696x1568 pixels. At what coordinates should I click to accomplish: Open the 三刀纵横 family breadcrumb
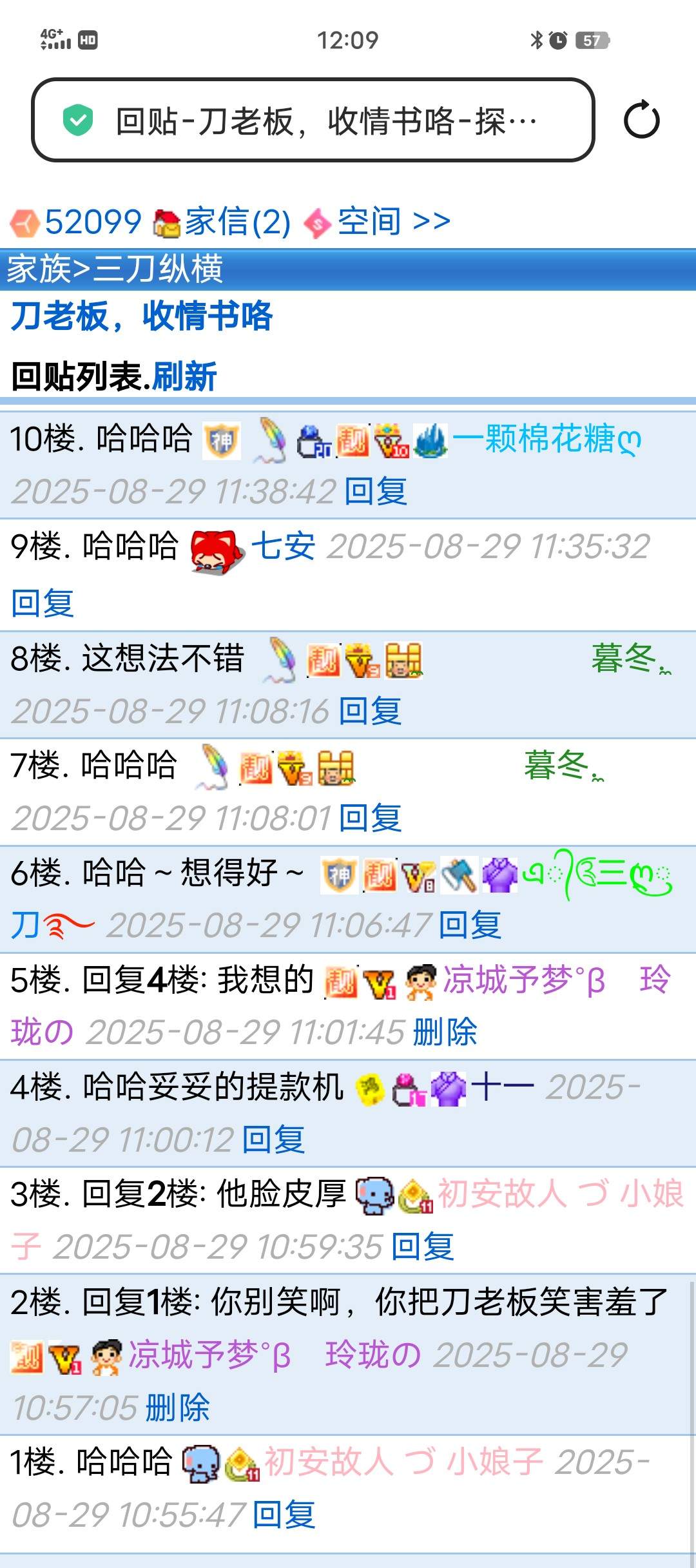[x=158, y=269]
